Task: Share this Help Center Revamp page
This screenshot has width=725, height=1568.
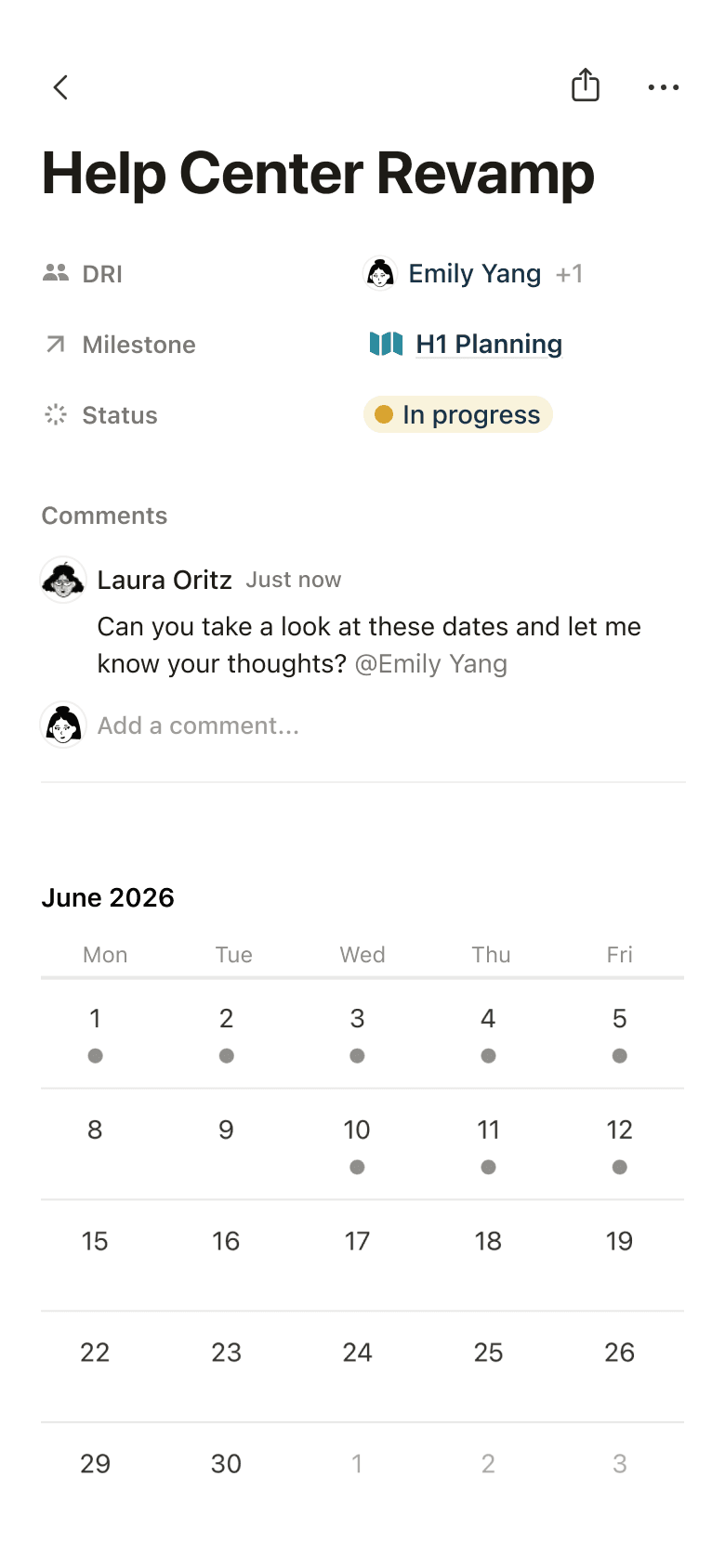Action: click(586, 85)
